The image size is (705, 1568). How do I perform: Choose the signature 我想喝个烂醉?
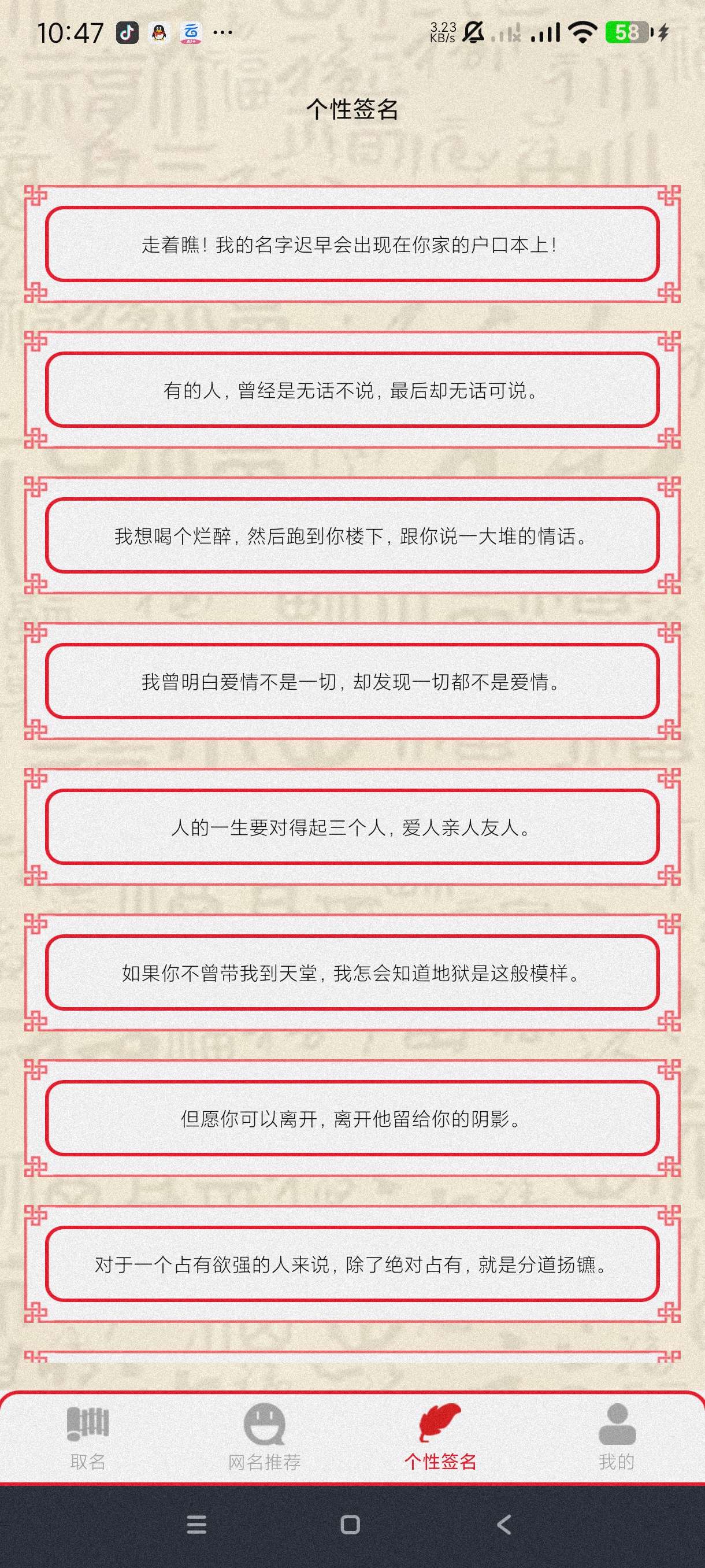tap(352, 535)
